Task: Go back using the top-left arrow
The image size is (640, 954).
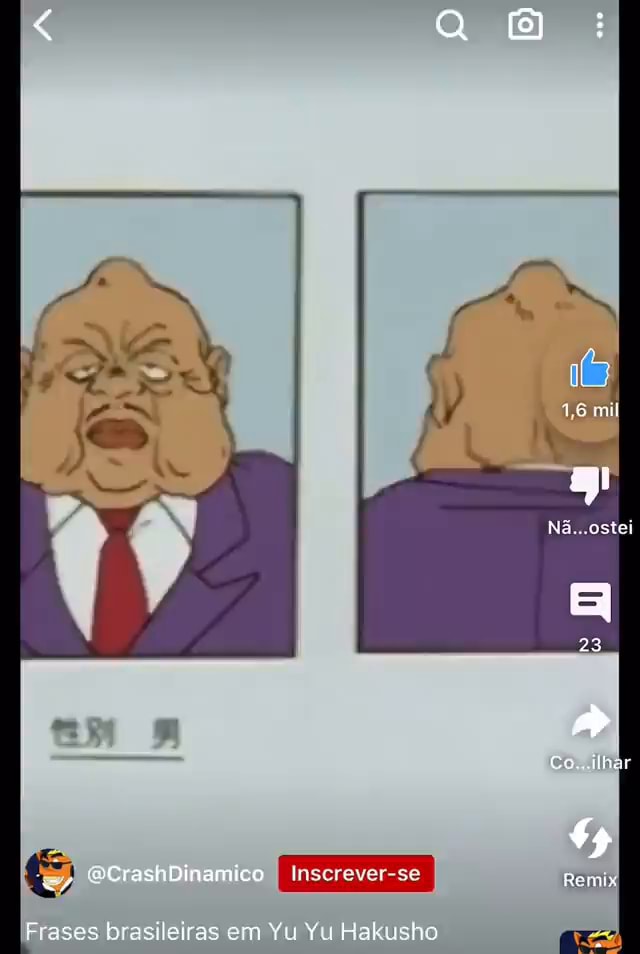Action: click(43, 26)
